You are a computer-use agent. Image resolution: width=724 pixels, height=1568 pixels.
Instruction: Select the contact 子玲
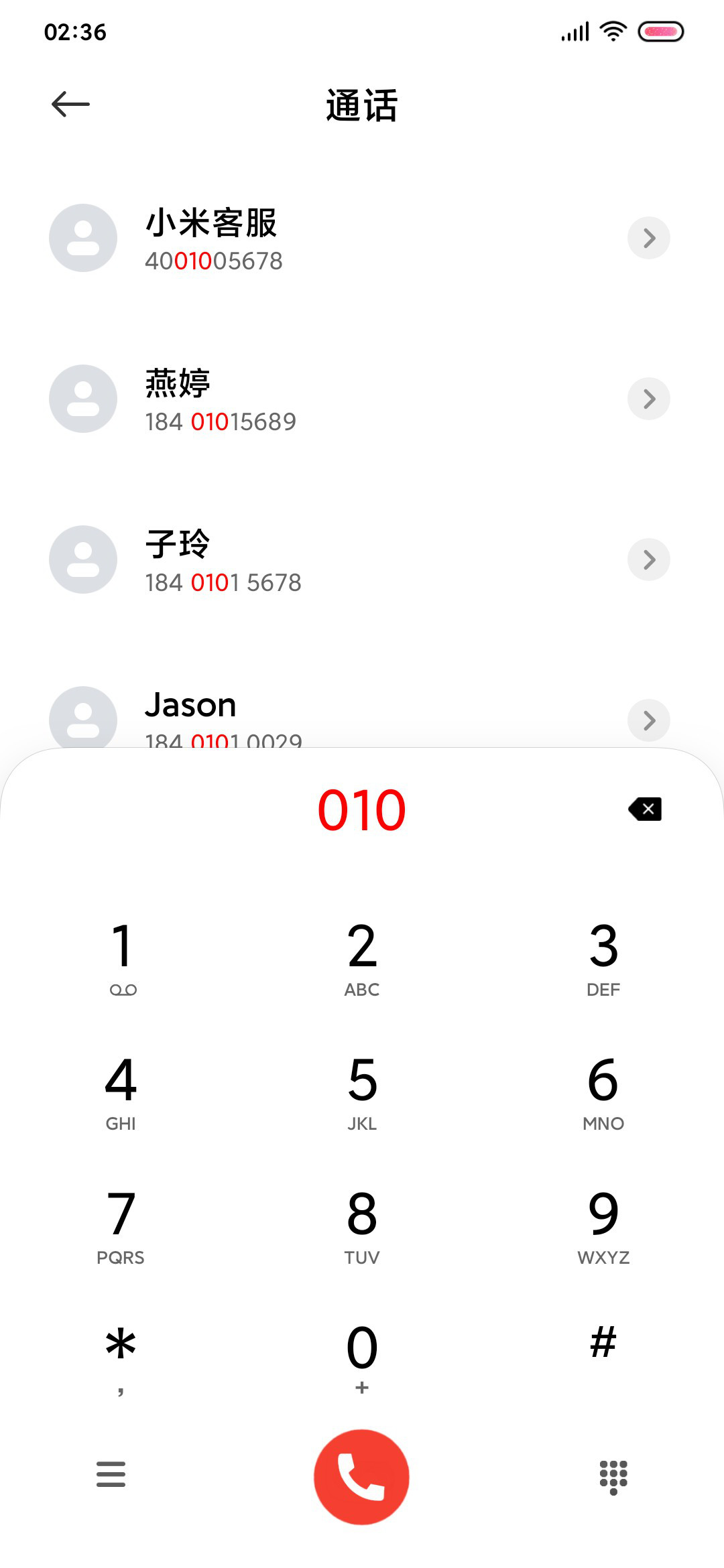[362, 560]
